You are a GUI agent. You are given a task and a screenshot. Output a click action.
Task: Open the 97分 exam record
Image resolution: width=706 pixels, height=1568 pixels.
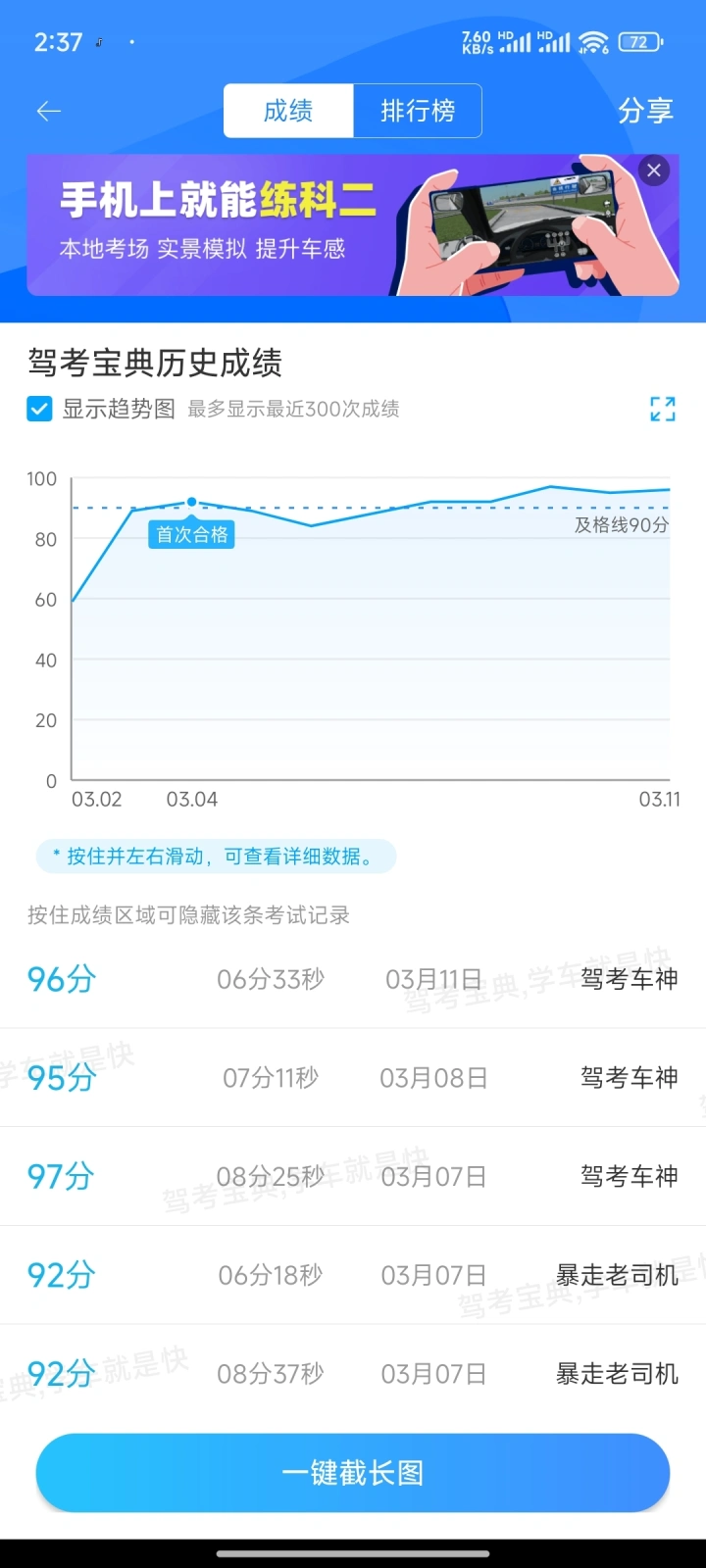click(353, 1176)
